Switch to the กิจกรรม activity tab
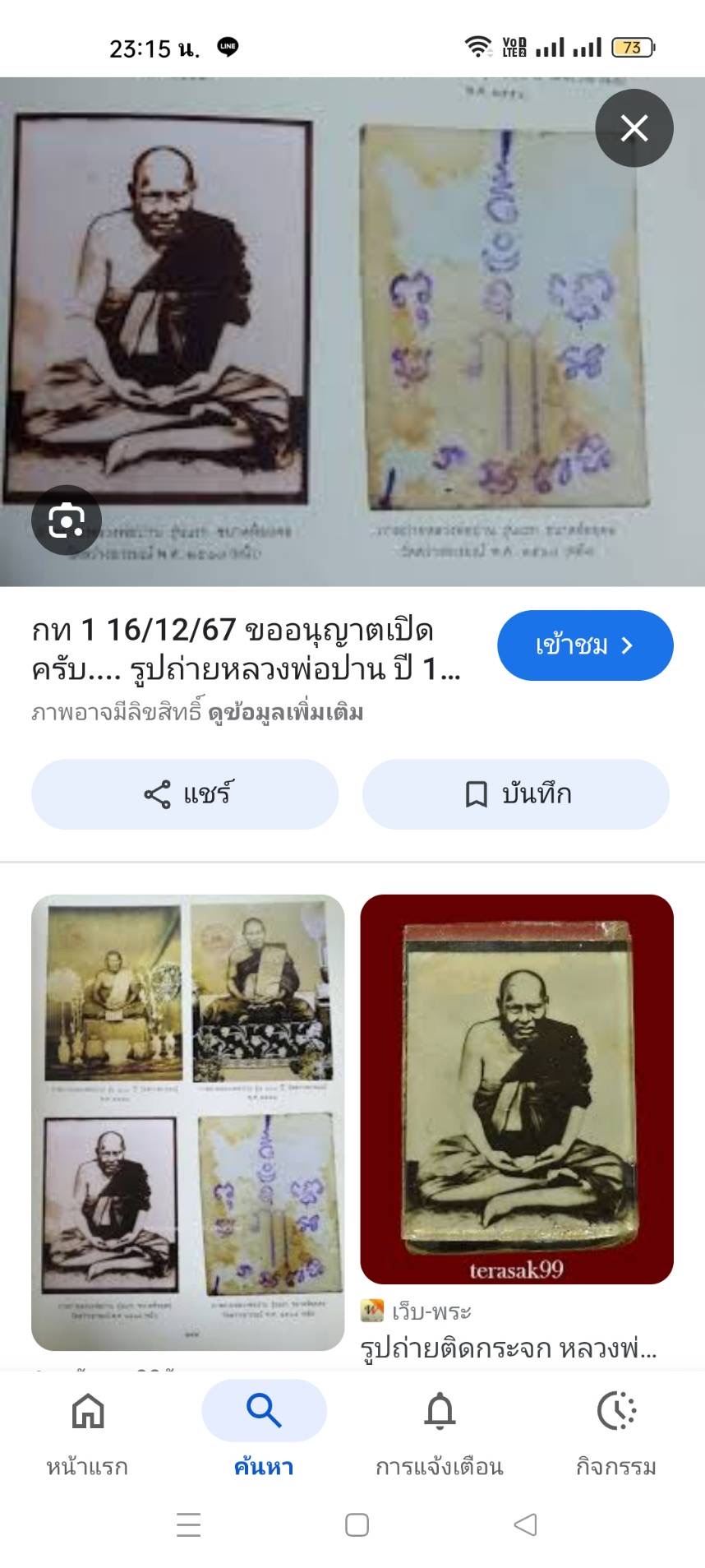Viewport: 705px width, 1568px height. [x=616, y=1432]
